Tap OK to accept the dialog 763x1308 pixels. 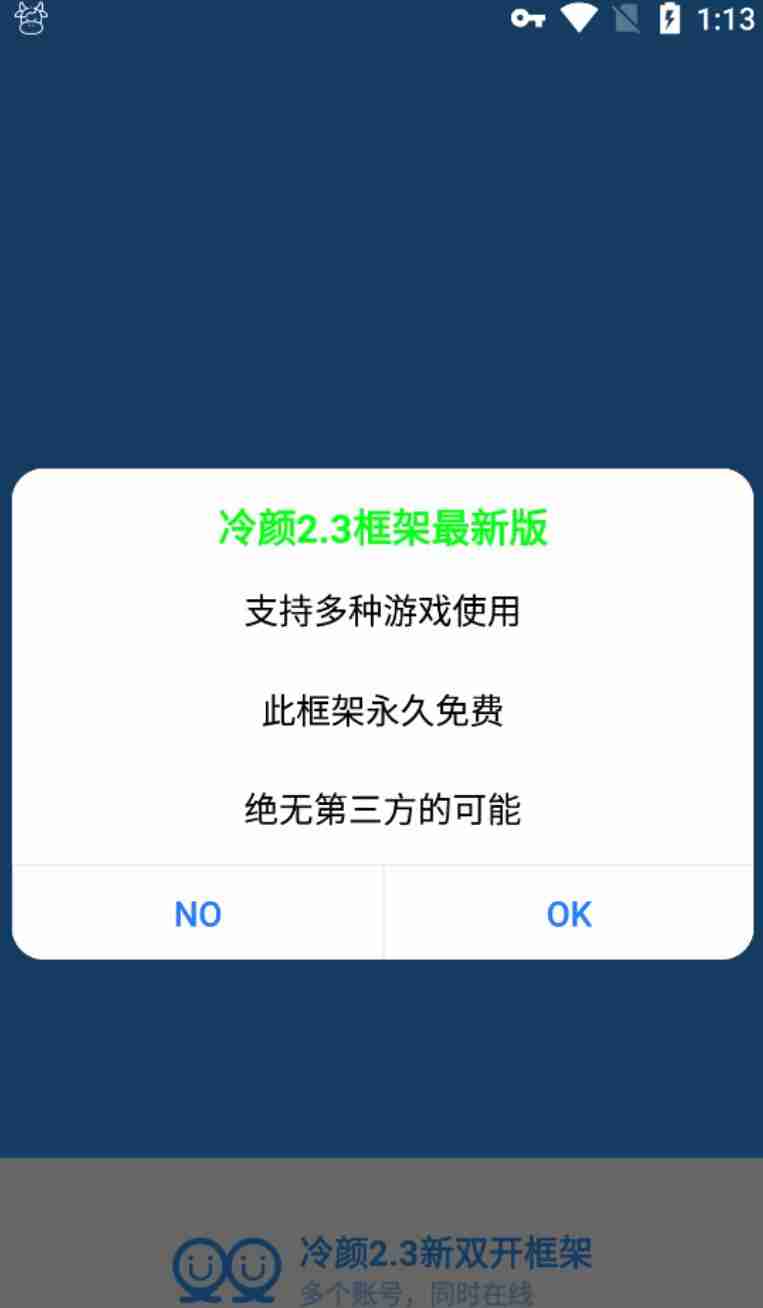click(x=569, y=913)
